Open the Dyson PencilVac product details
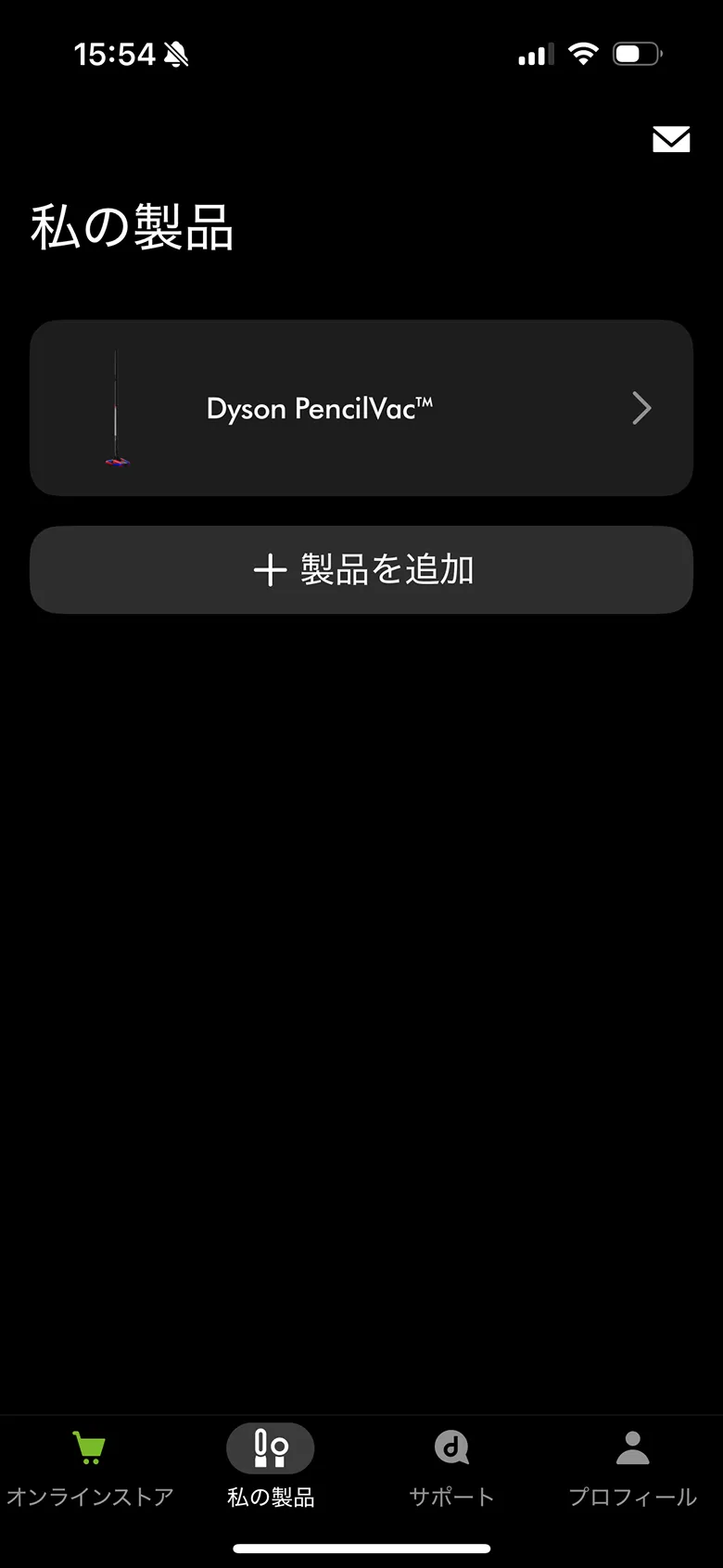This screenshot has height=1568, width=723. tap(361, 408)
